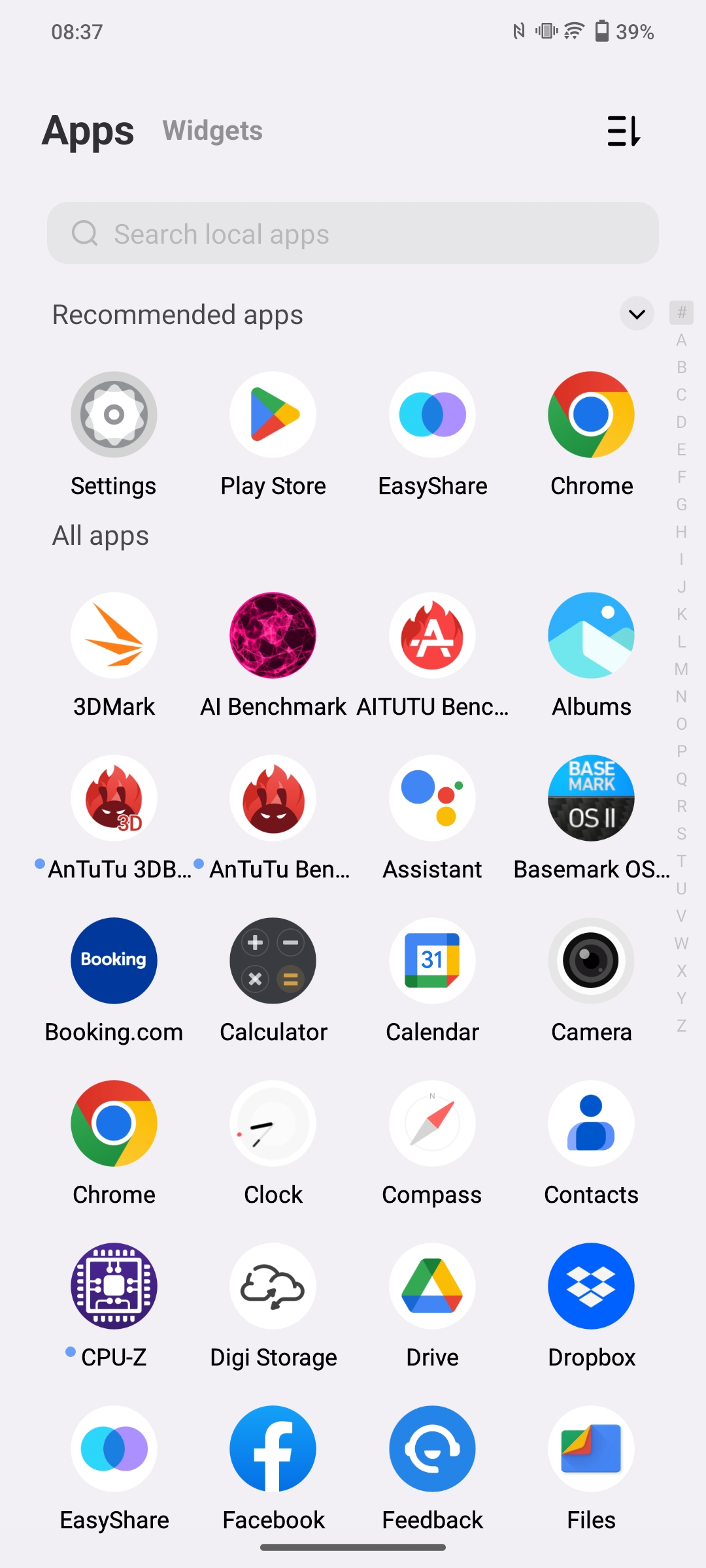
Task: Tap the Search local apps field
Action: [x=353, y=233]
